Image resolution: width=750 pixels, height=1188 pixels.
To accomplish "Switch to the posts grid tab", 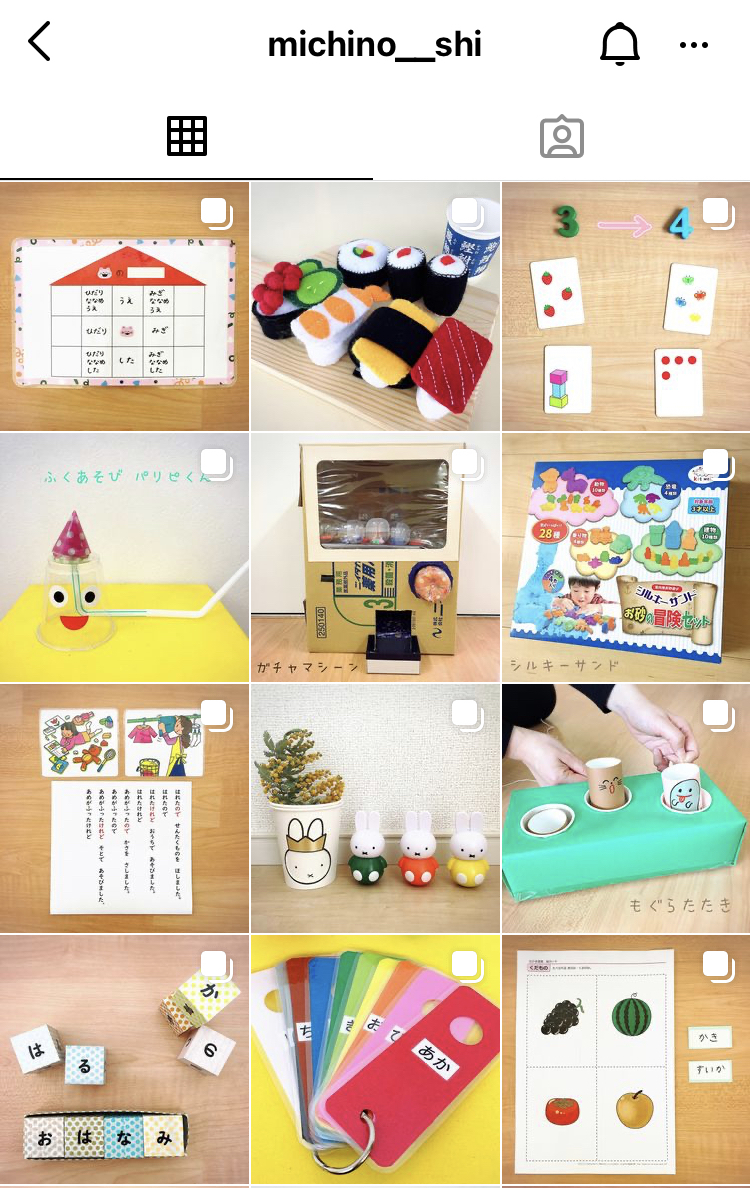I will tap(187, 136).
